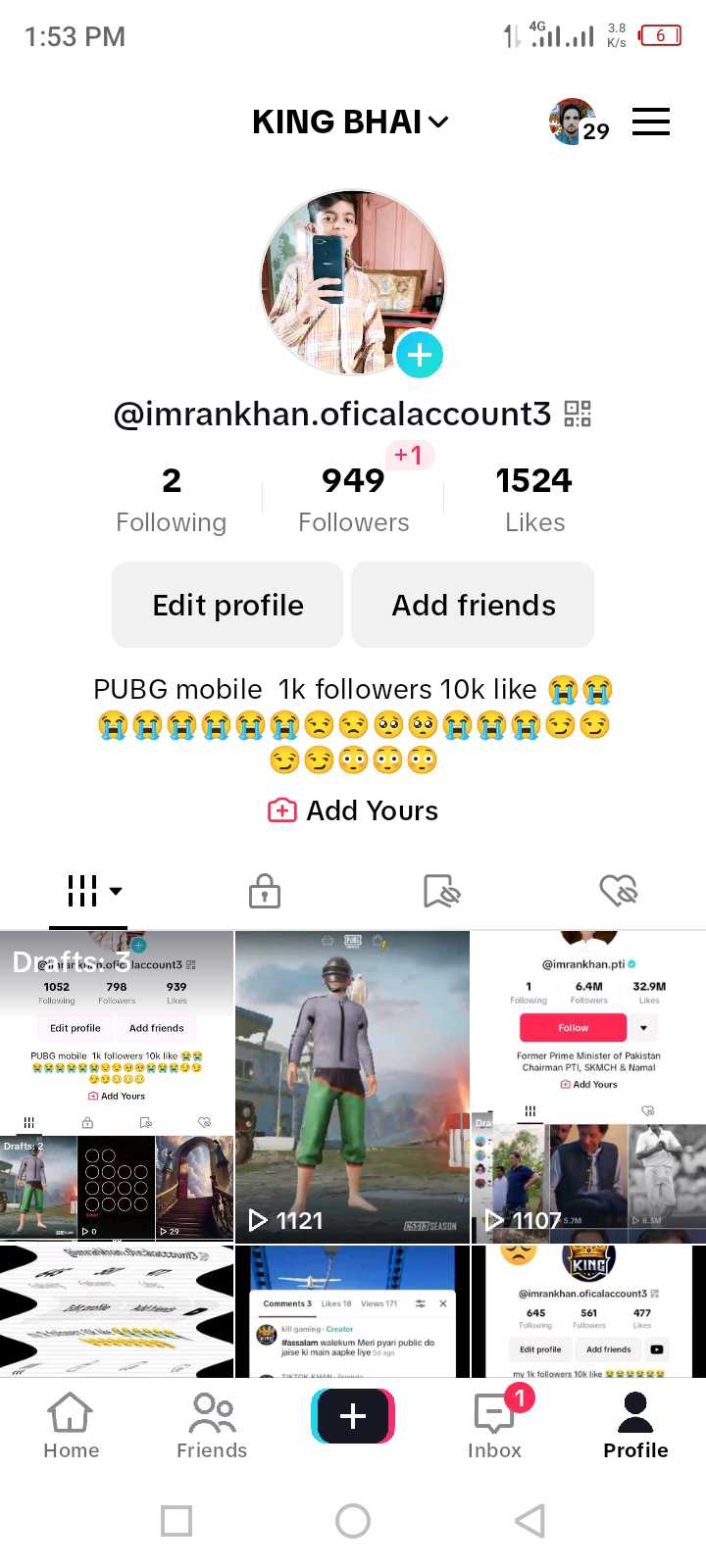This screenshot has width=706, height=1568.
Task: Open the hamburger menu
Action: [651, 122]
